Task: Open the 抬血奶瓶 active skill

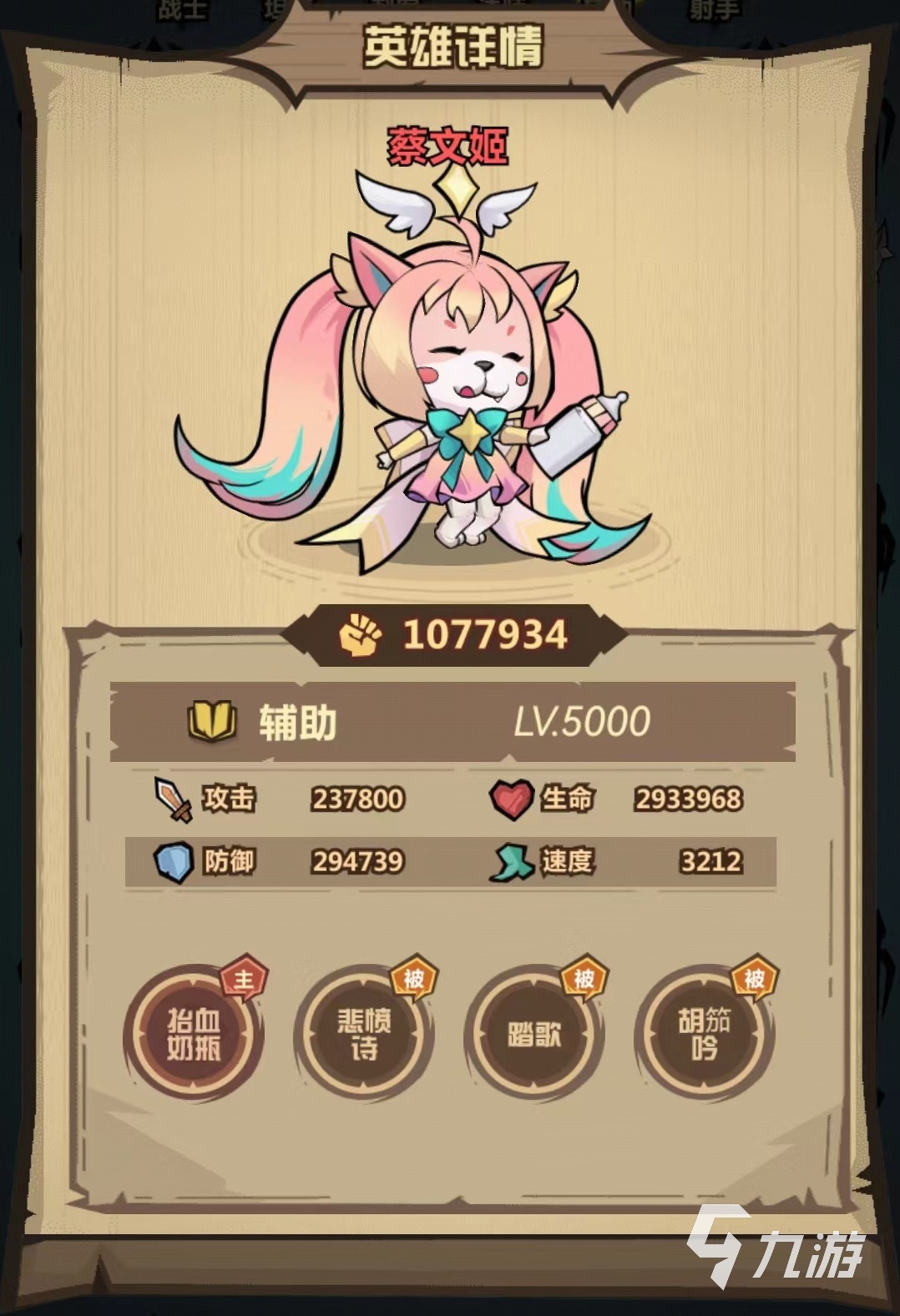Action: (x=194, y=1034)
